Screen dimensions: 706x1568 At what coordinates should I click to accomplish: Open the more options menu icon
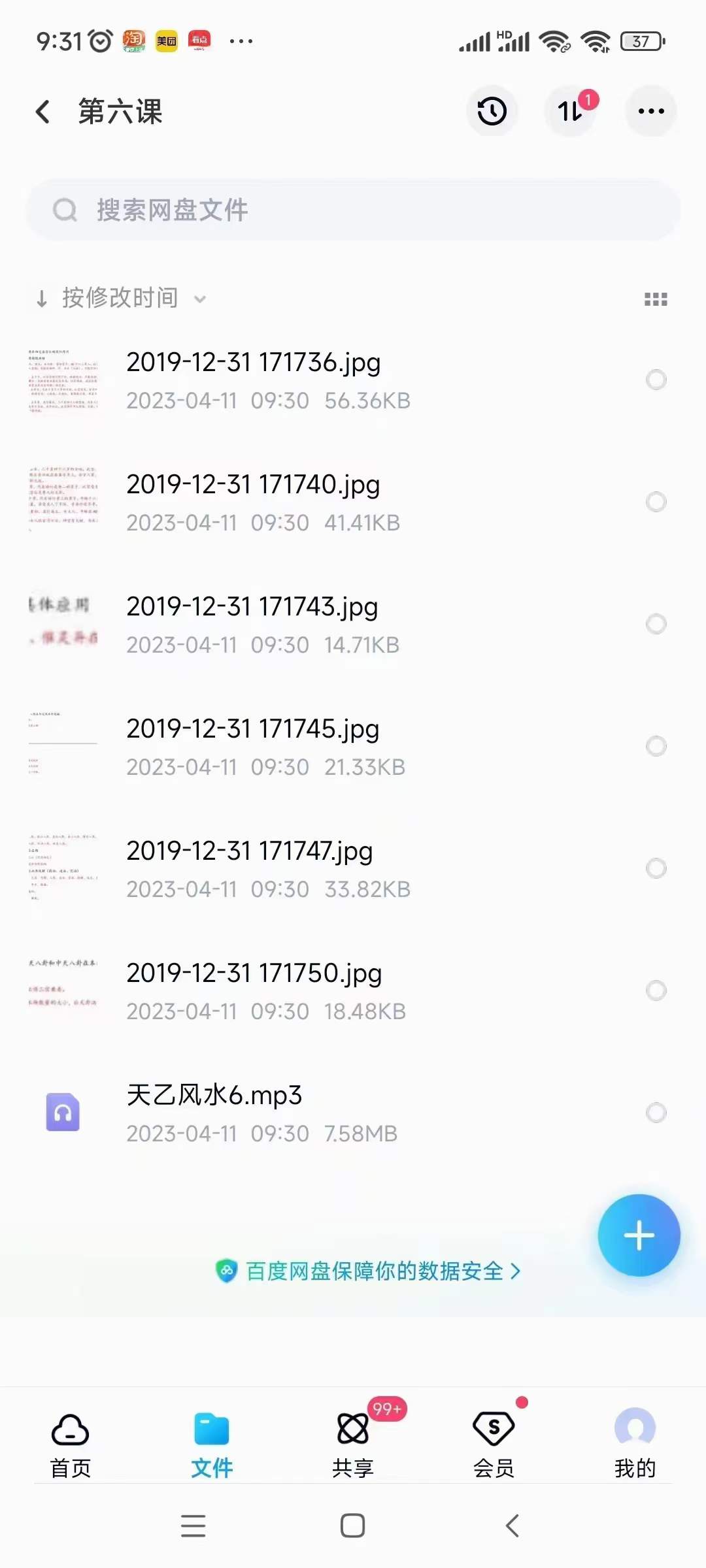(650, 111)
